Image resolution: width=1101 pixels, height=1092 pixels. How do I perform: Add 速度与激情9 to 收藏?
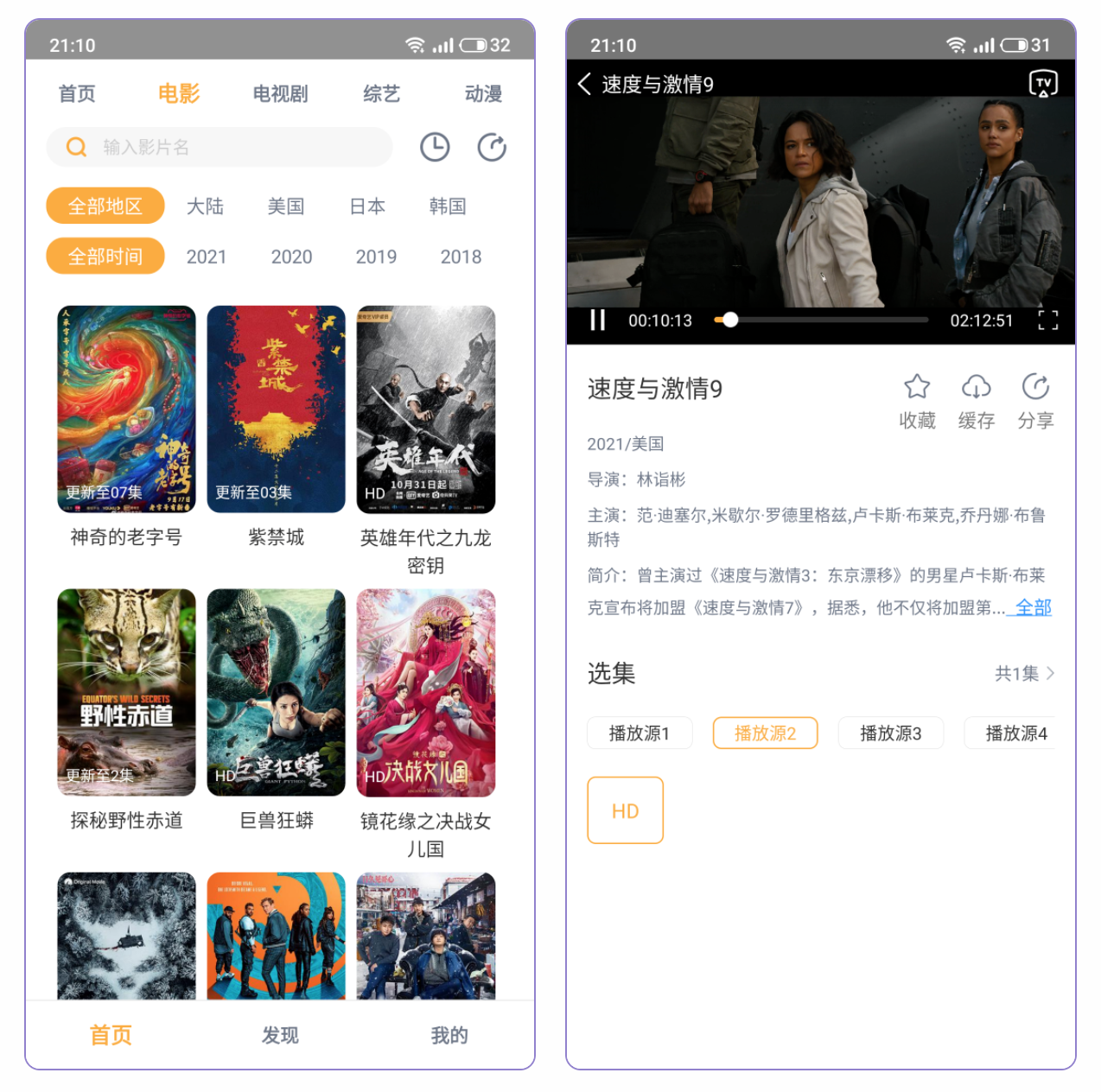pos(917,400)
